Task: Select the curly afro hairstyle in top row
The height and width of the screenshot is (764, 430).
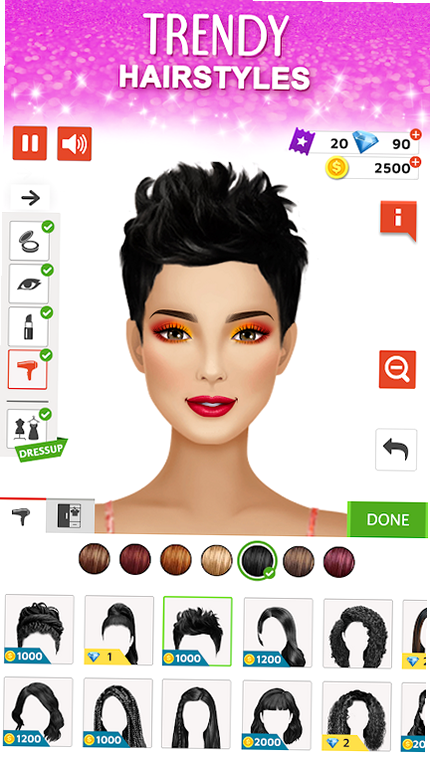Action: click(357, 633)
